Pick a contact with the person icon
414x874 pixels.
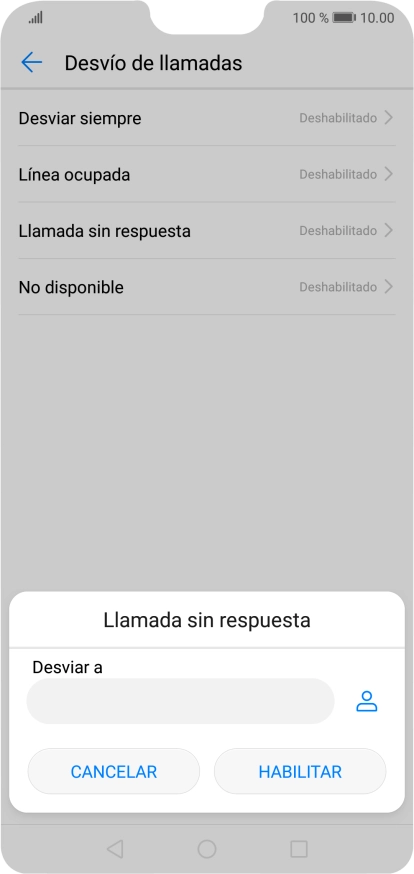(x=367, y=701)
